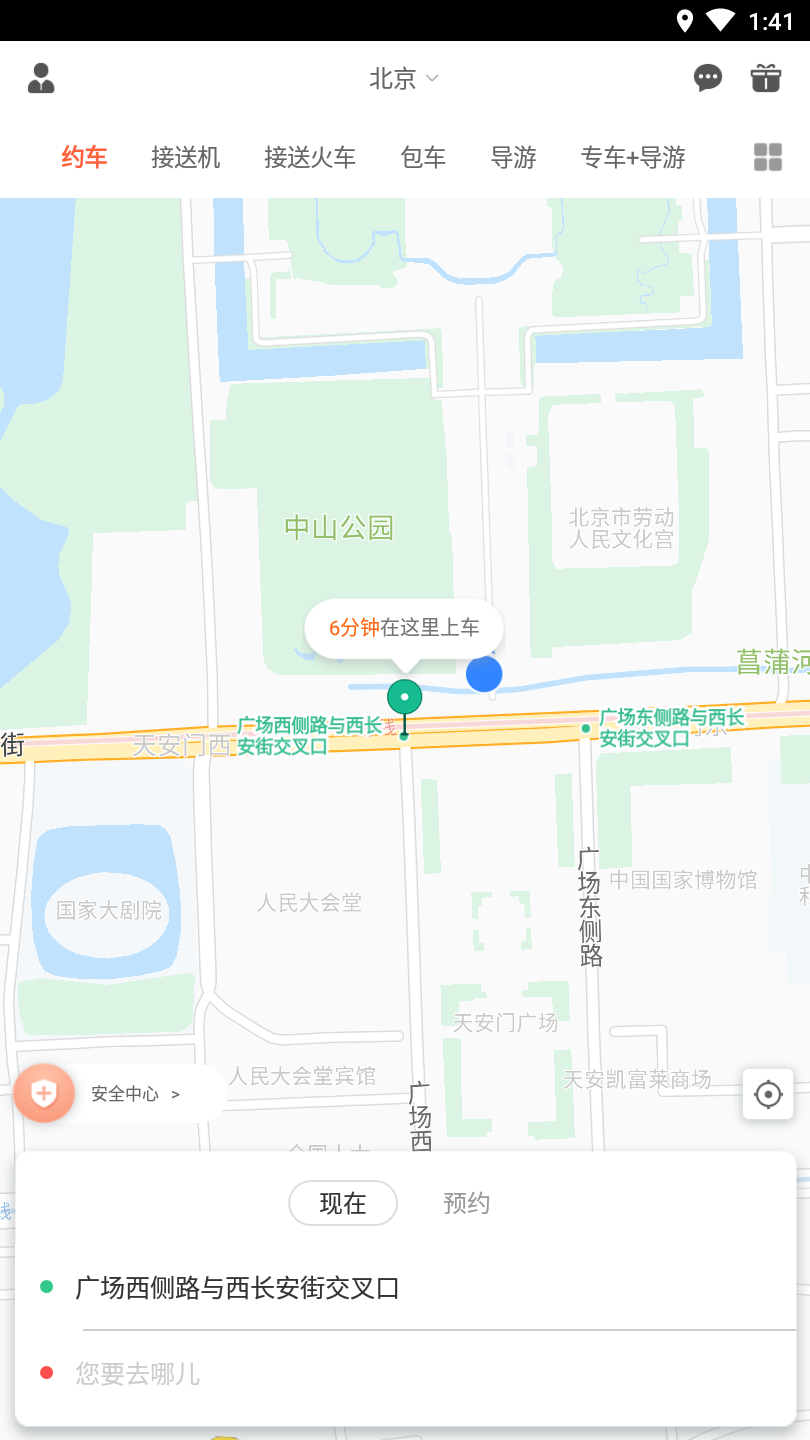Edit pickup point 广场西侧路与西长安街交叉口
This screenshot has height=1440, width=810.
point(238,1288)
